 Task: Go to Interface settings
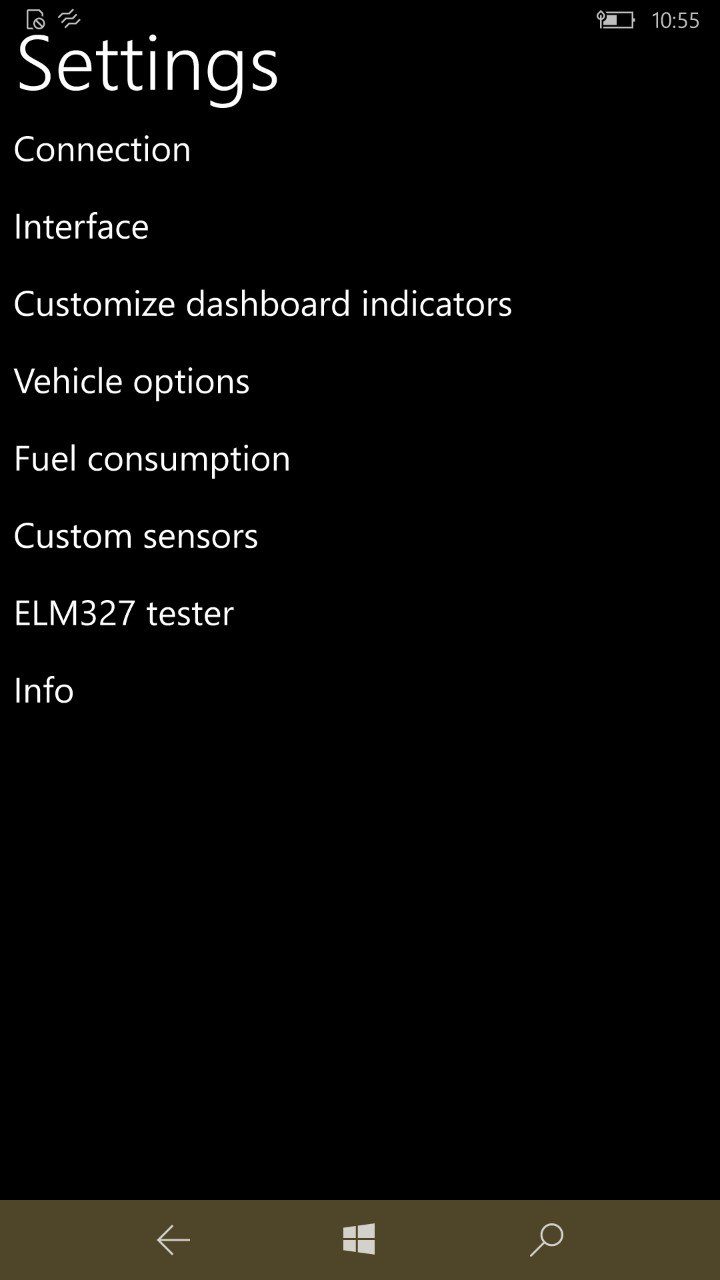tap(81, 227)
